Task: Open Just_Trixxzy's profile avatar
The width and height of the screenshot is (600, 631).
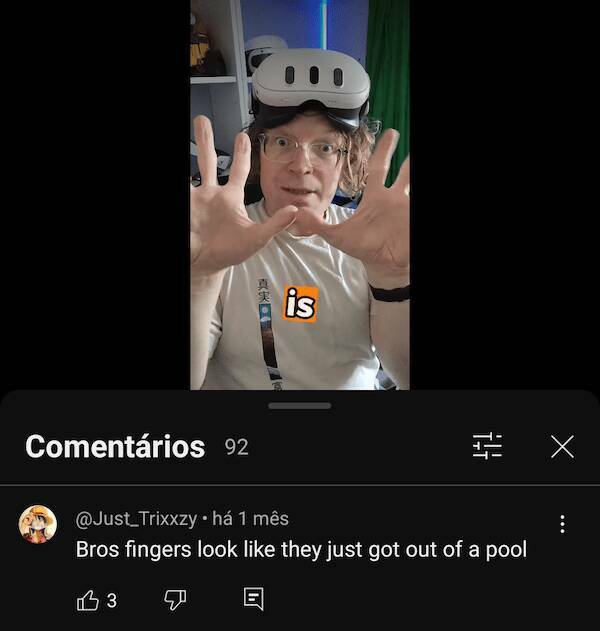Action: pyautogui.click(x=38, y=524)
